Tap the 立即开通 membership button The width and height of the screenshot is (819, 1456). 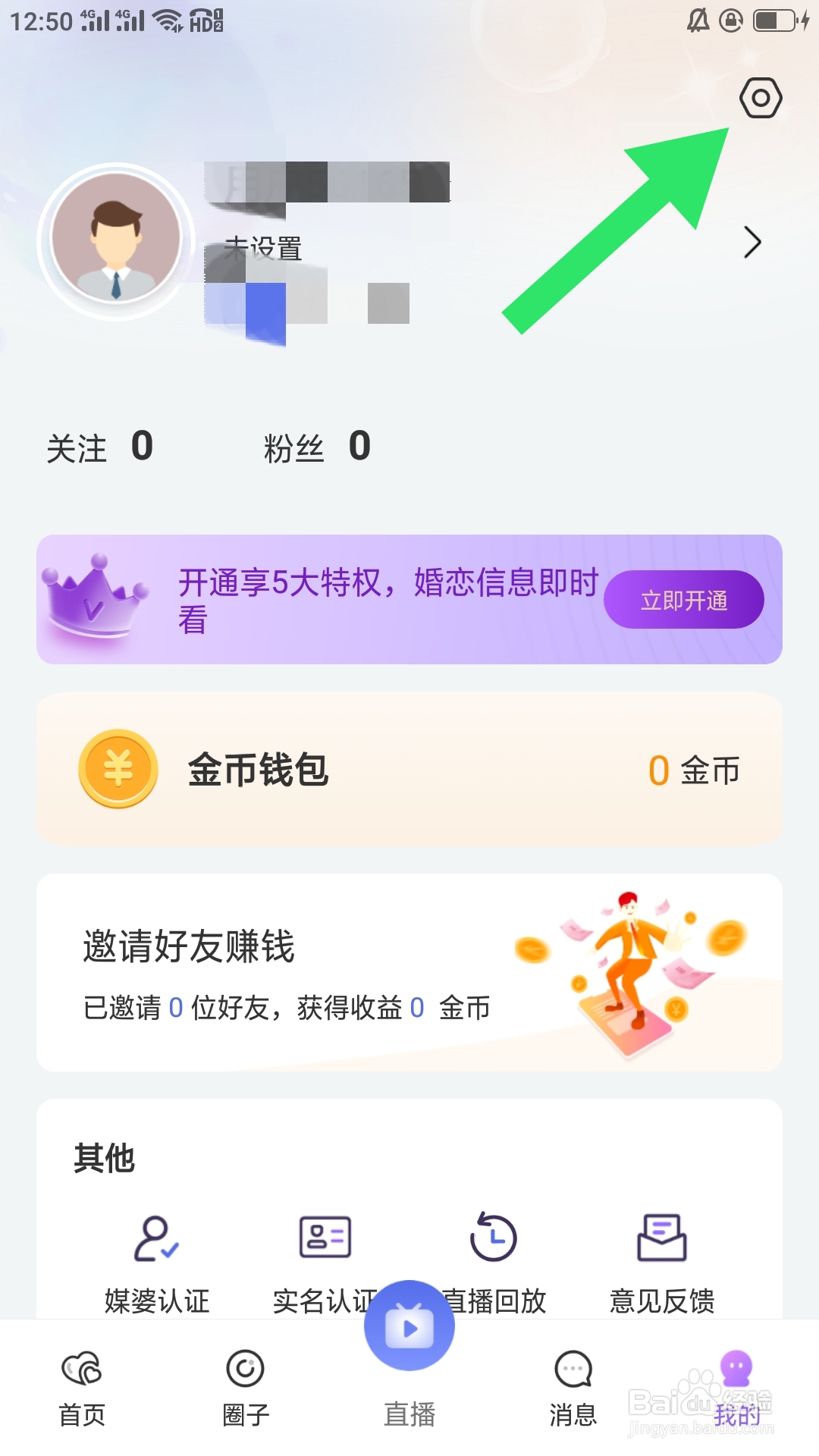[683, 600]
